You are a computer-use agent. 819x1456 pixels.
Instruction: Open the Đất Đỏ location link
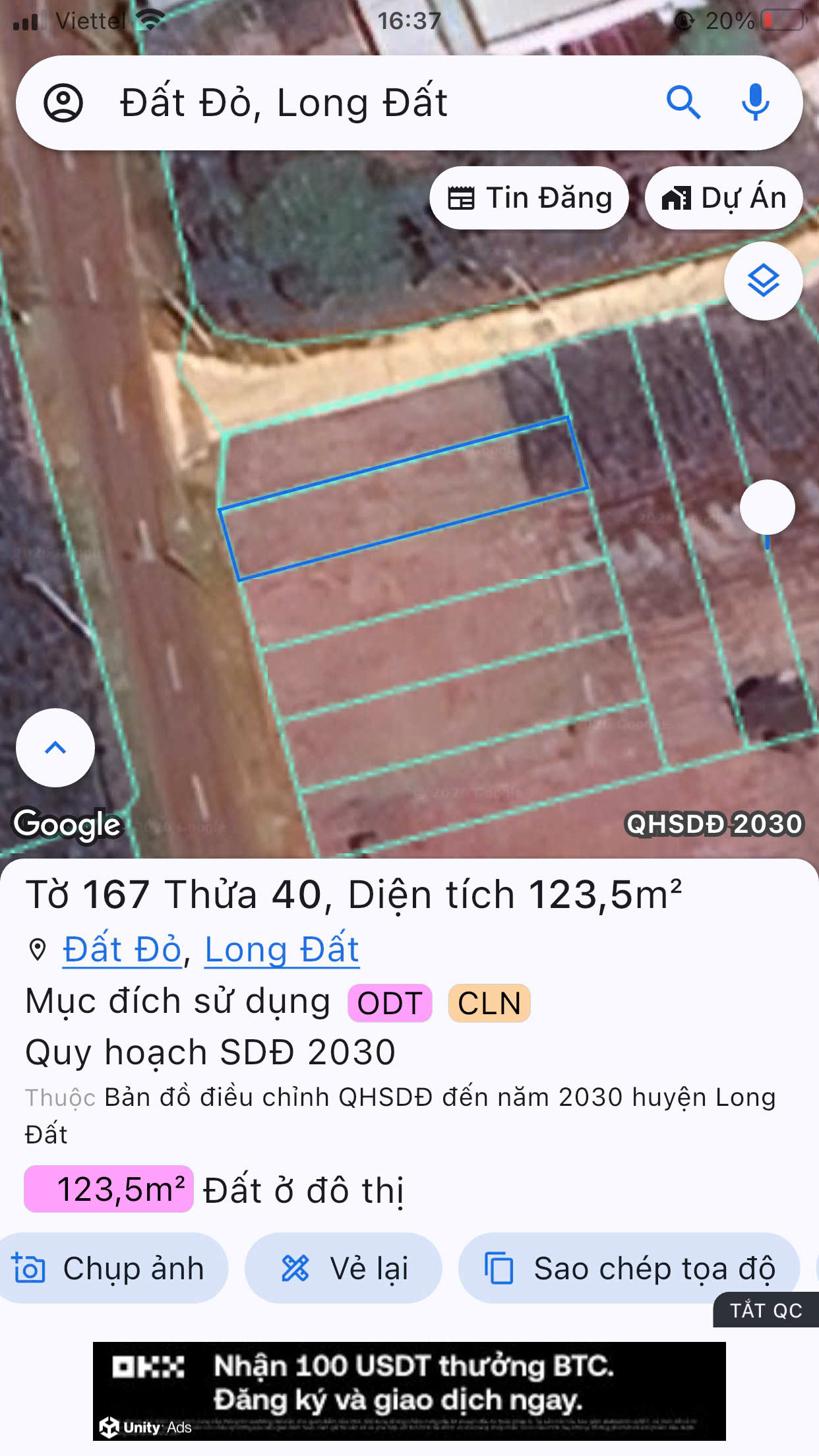pyautogui.click(x=122, y=950)
